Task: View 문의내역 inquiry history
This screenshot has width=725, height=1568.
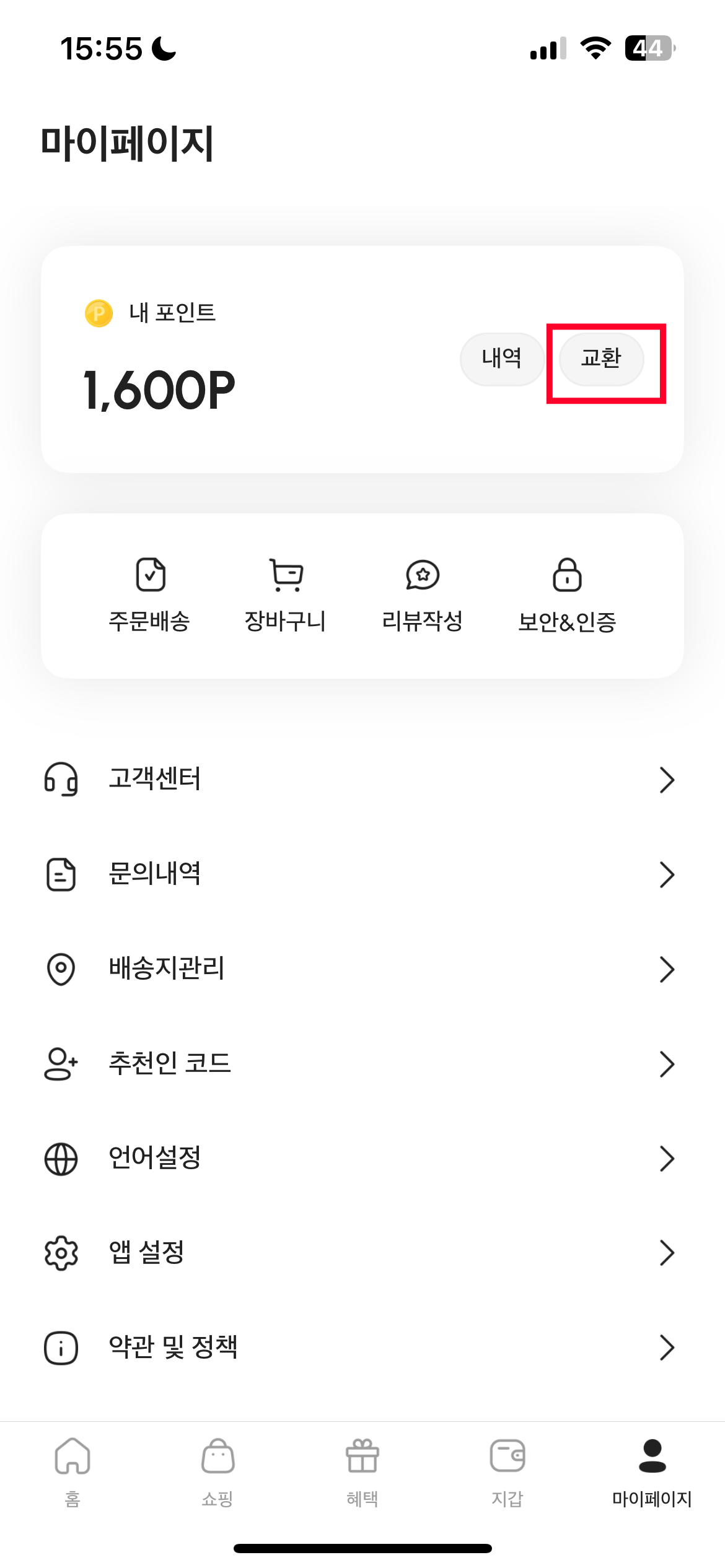Action: 362,874
